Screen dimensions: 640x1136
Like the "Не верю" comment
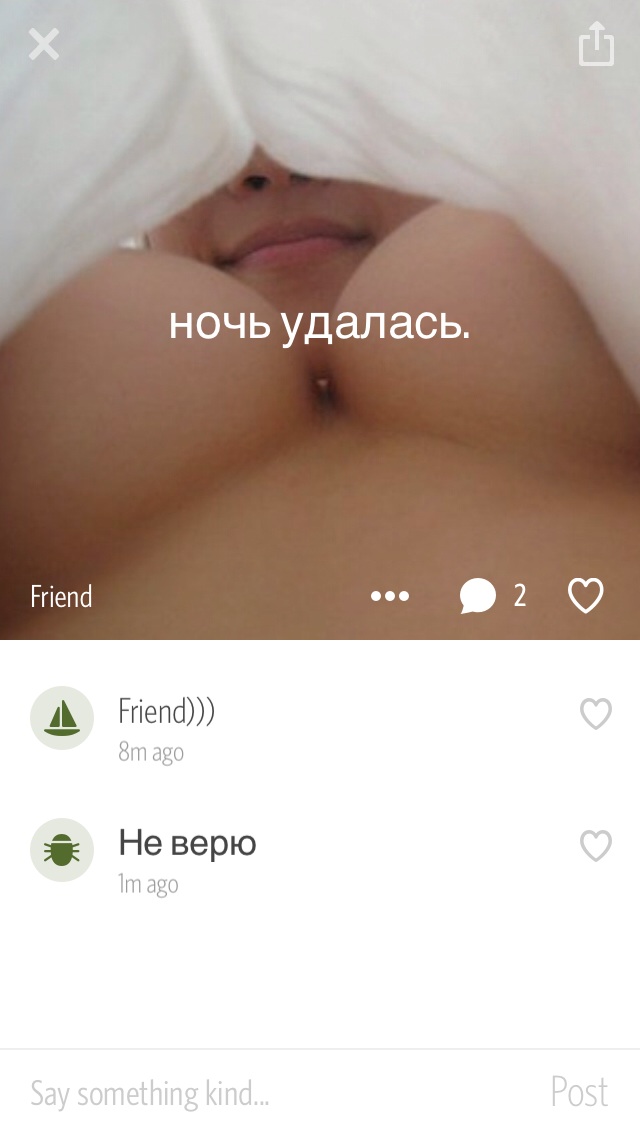click(x=596, y=846)
